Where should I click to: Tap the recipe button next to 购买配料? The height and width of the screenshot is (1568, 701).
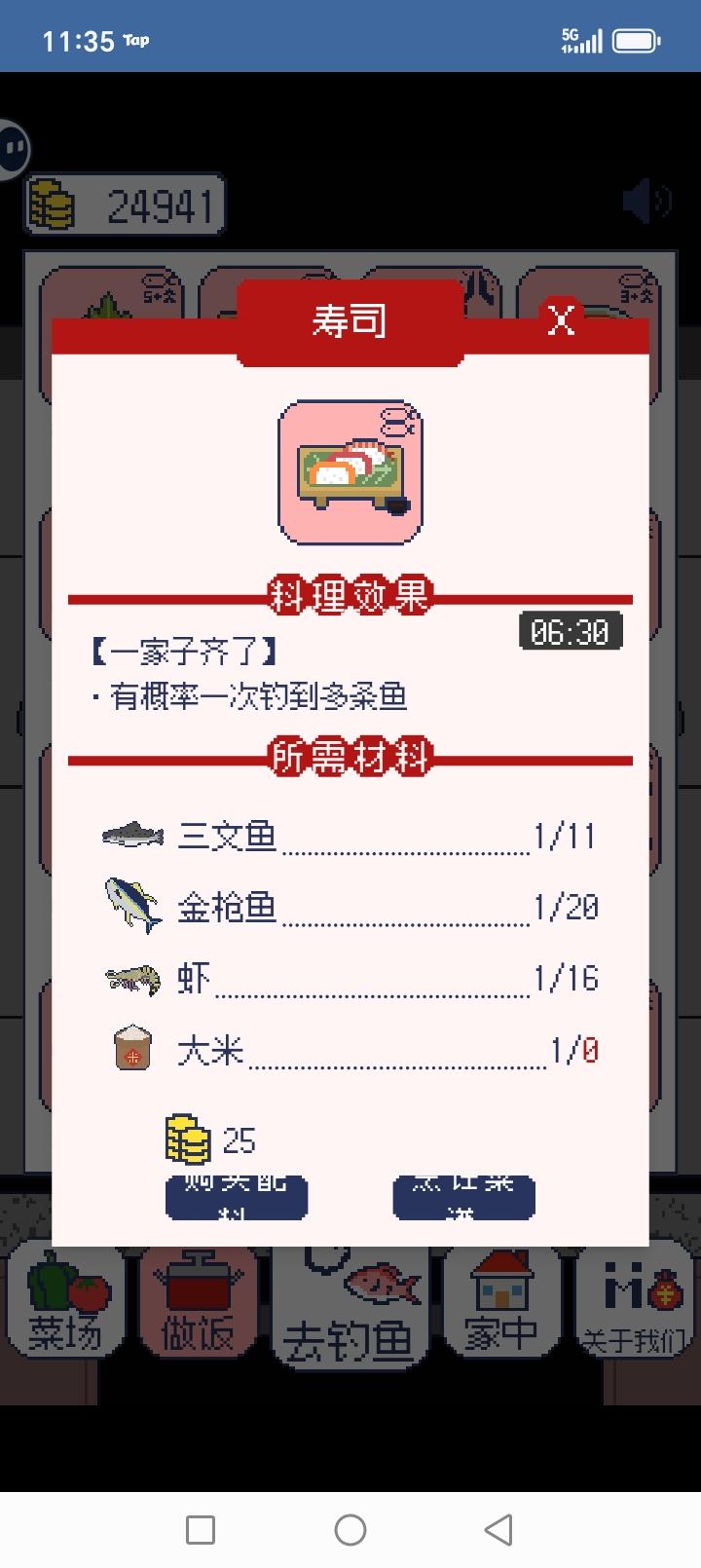pos(463,1197)
